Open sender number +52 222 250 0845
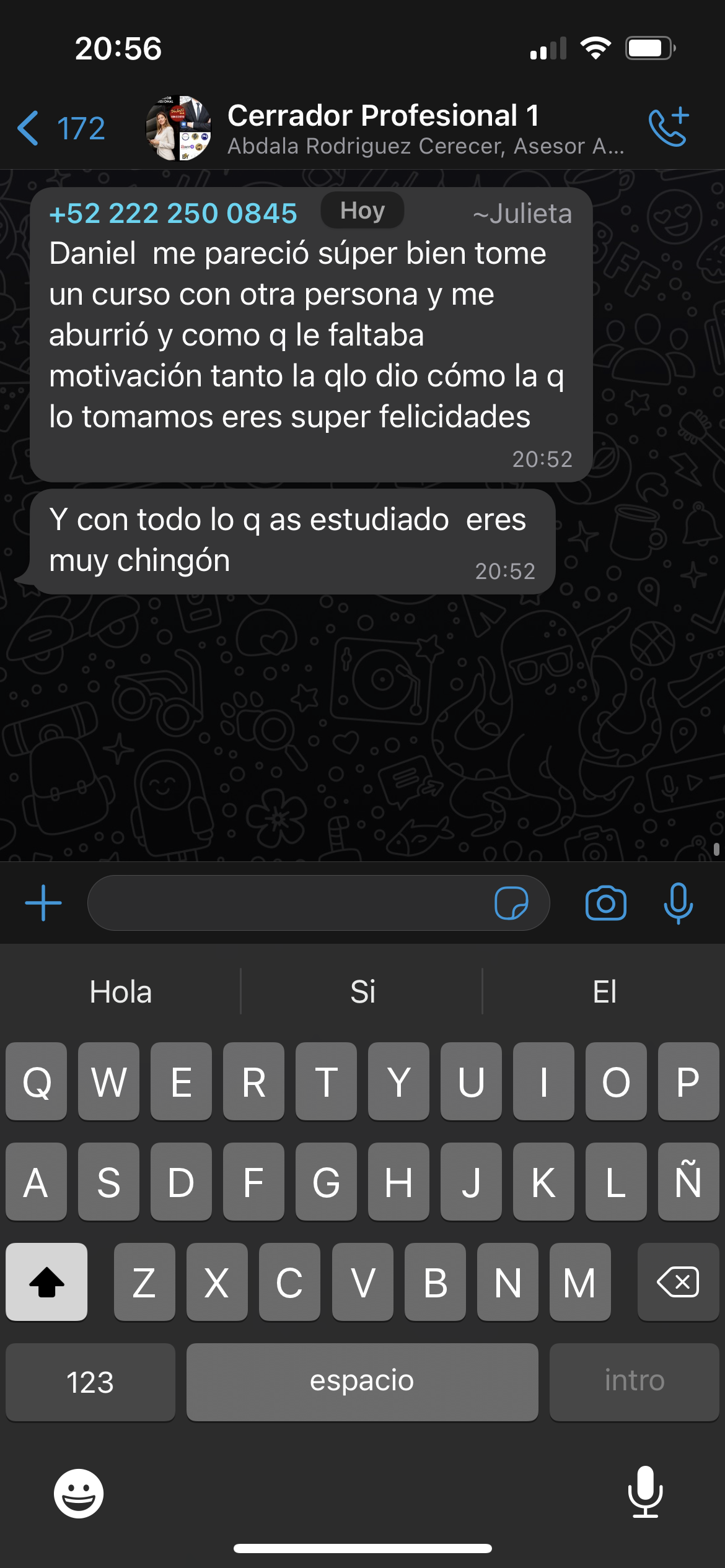Screen dimensions: 725x1568 [x=173, y=214]
